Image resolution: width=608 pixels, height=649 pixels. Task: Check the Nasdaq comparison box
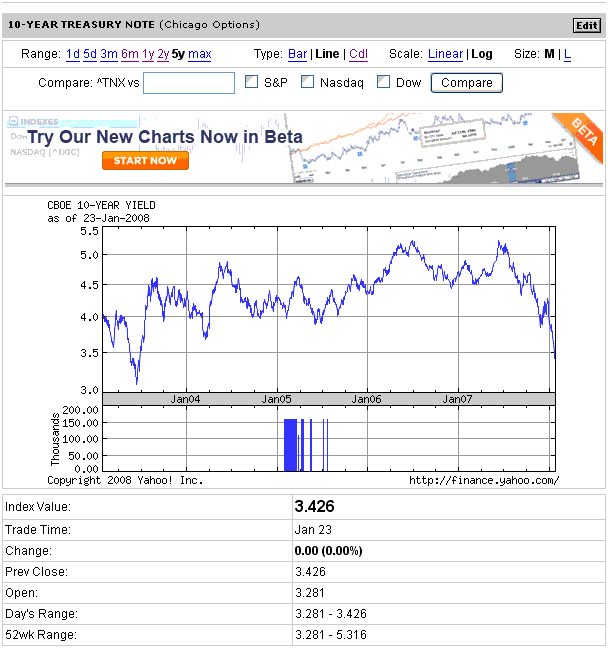point(308,82)
